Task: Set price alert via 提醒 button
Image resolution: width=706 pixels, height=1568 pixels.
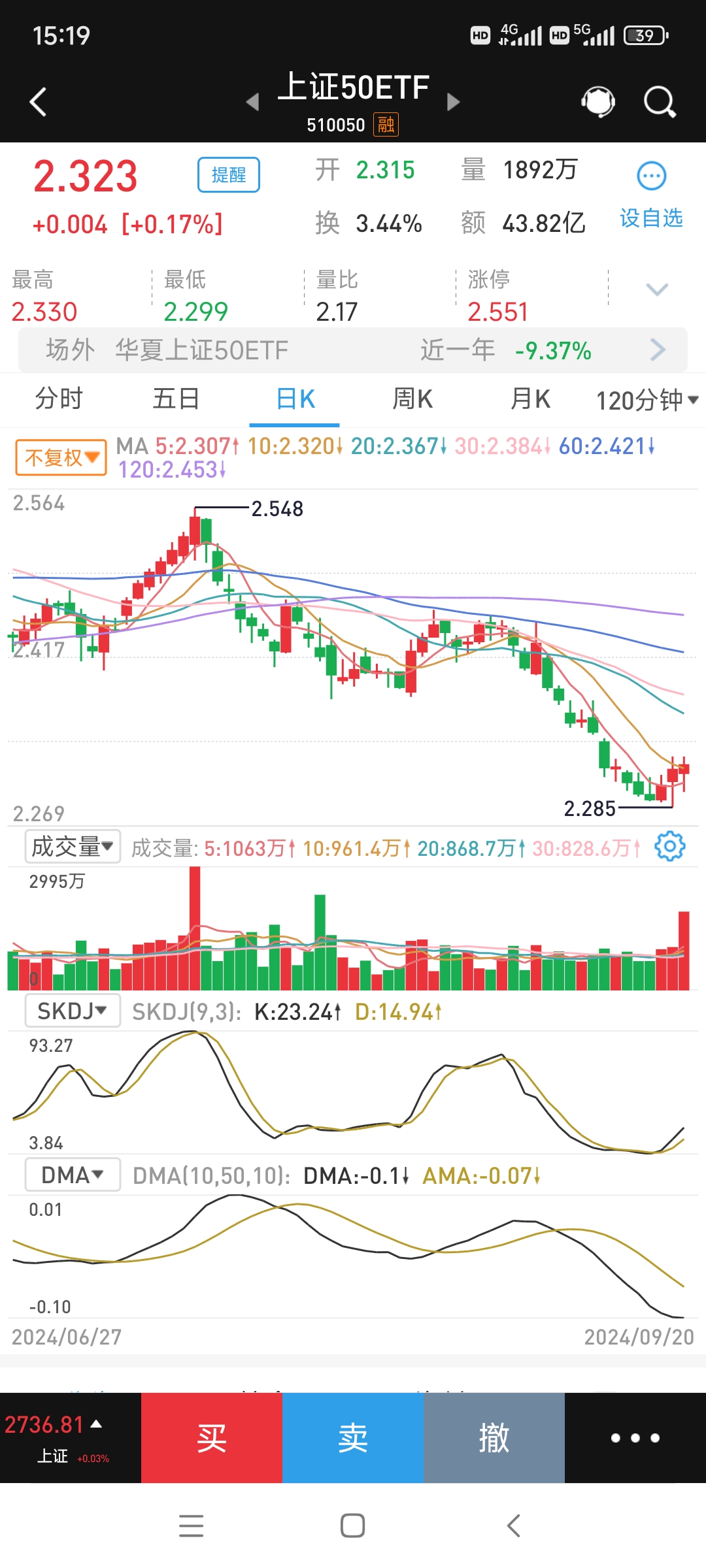Action: click(x=228, y=175)
